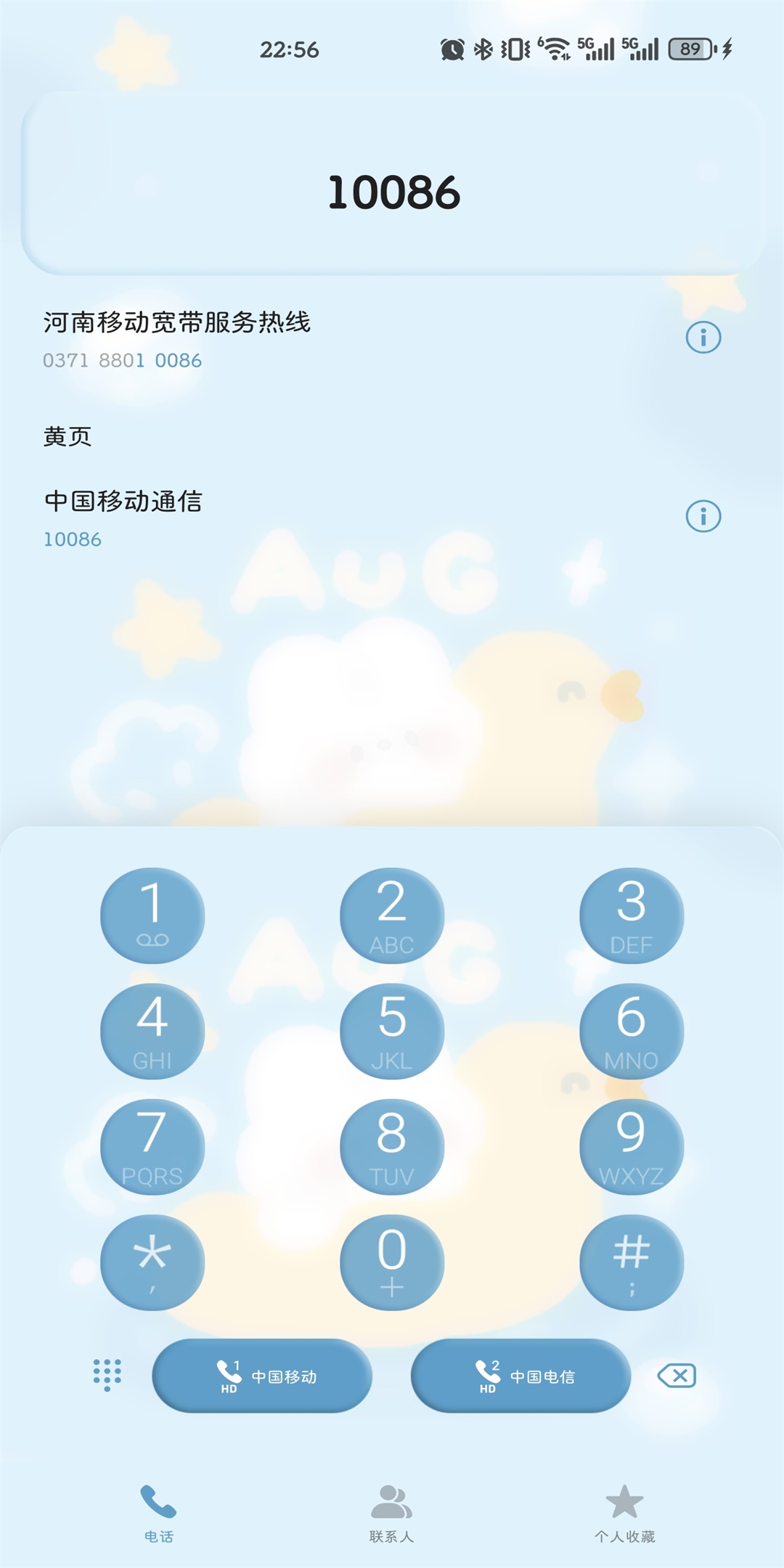Call using 中国电信 SIM 2
Screen dimensions: 784x1568
[521, 1376]
